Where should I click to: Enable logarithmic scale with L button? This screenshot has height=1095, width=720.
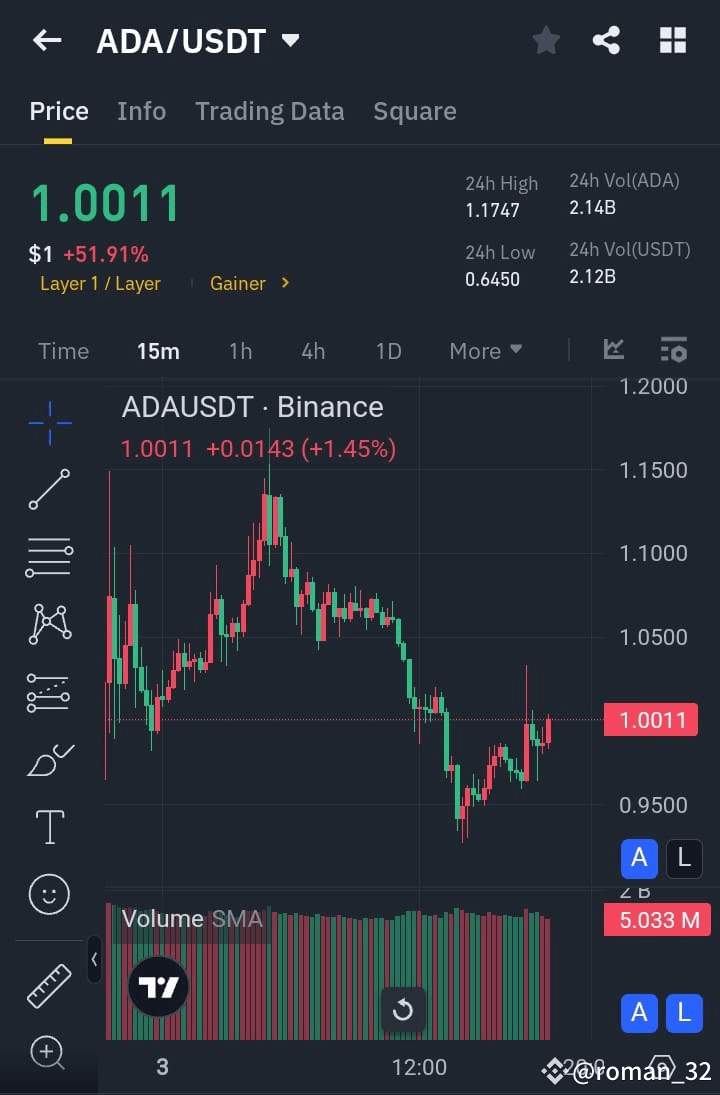684,858
